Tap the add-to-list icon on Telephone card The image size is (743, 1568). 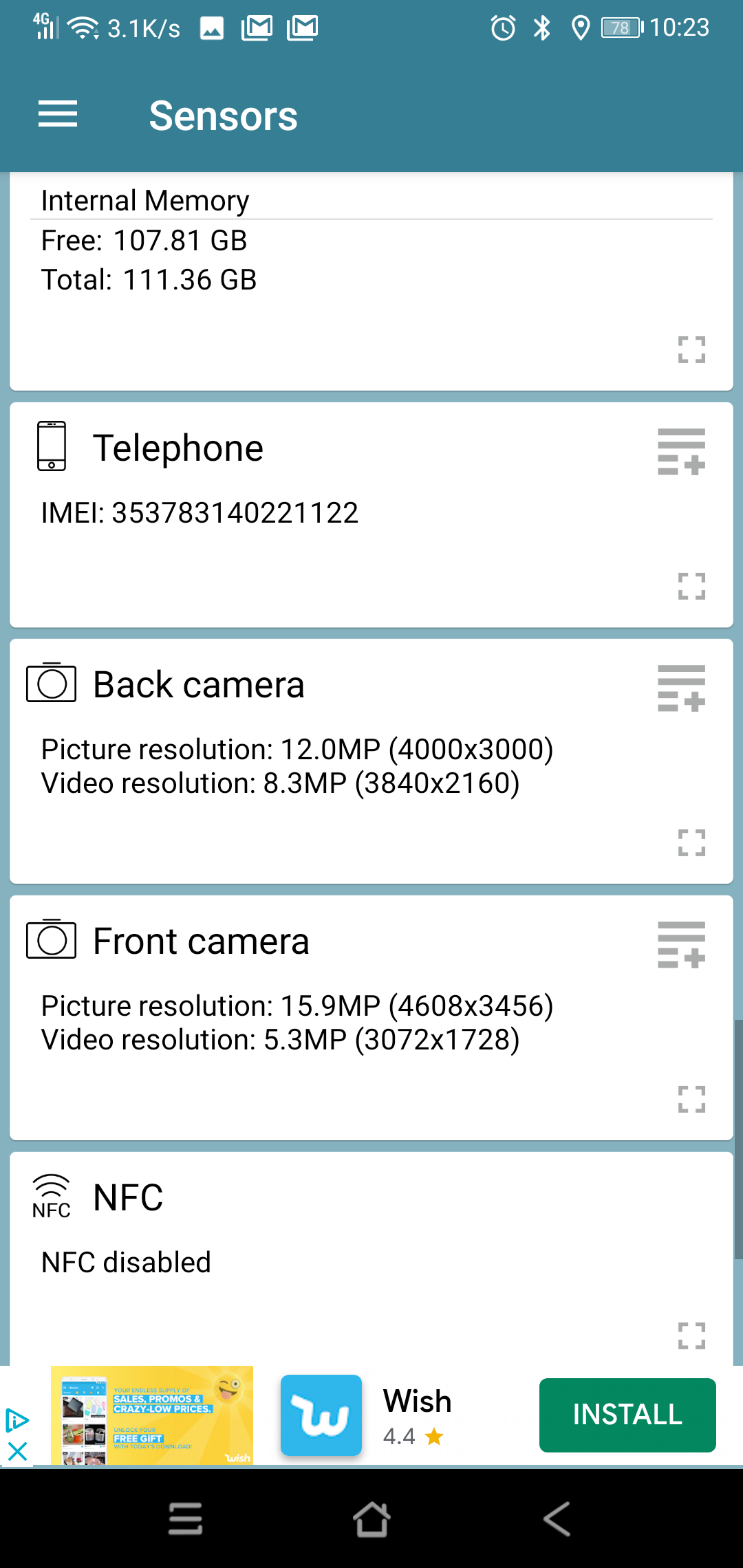(681, 452)
